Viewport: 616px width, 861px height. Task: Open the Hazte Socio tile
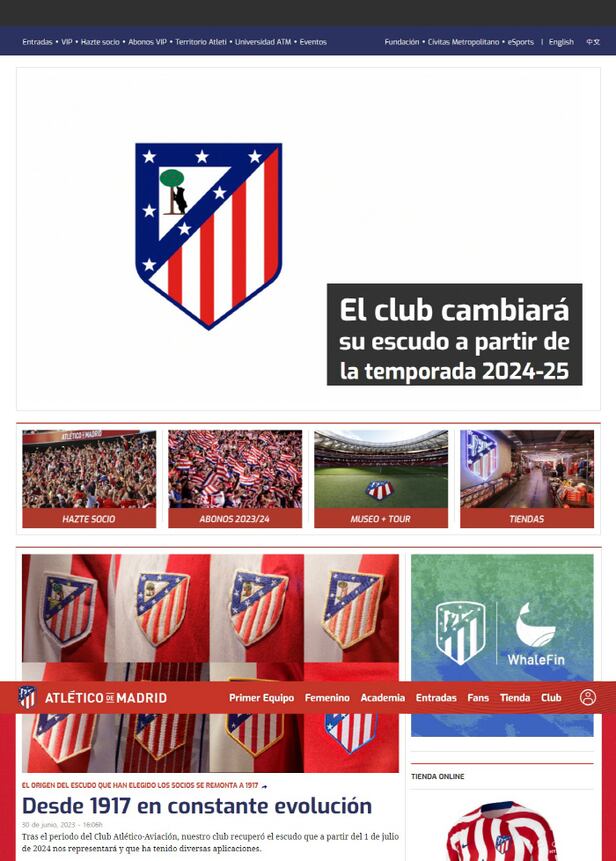click(89, 479)
